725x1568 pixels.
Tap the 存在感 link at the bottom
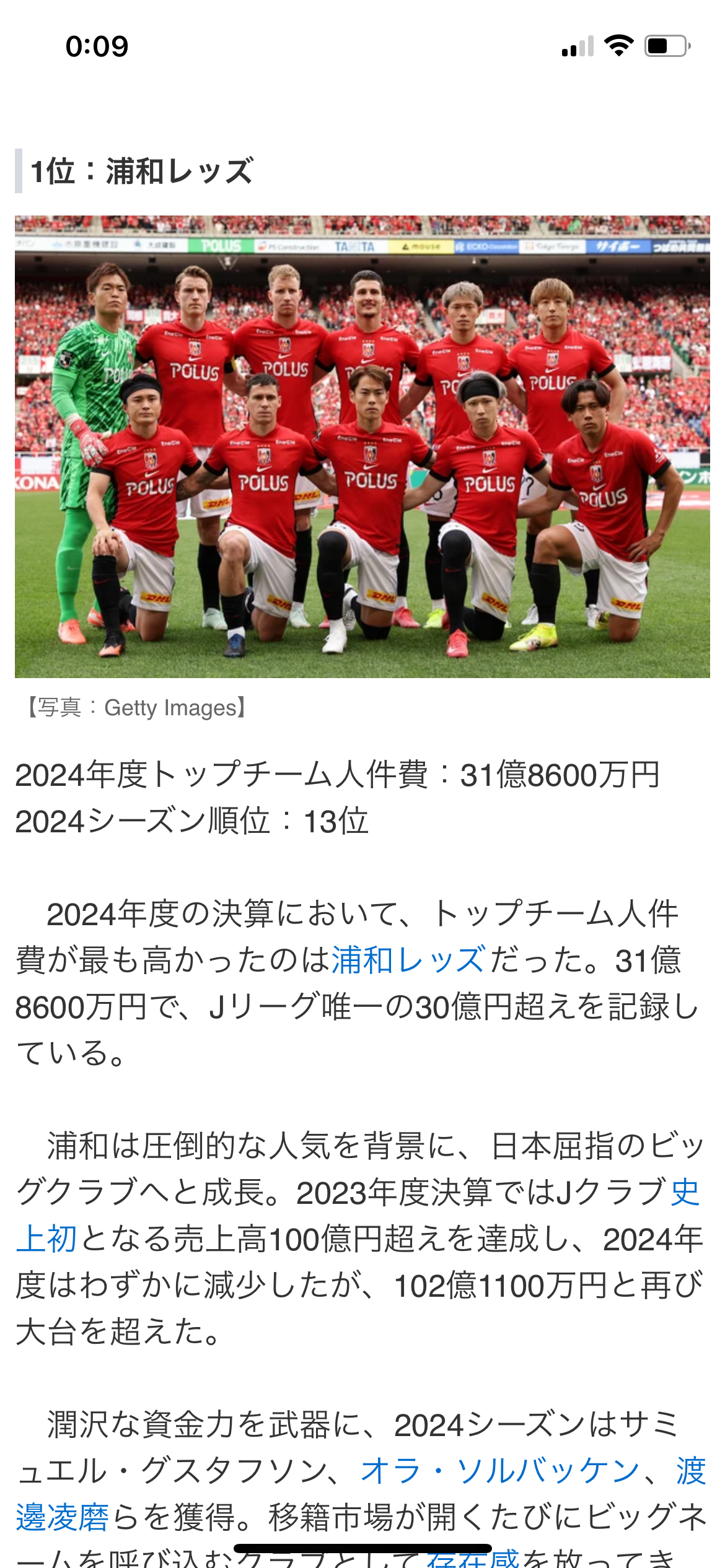click(x=473, y=1557)
